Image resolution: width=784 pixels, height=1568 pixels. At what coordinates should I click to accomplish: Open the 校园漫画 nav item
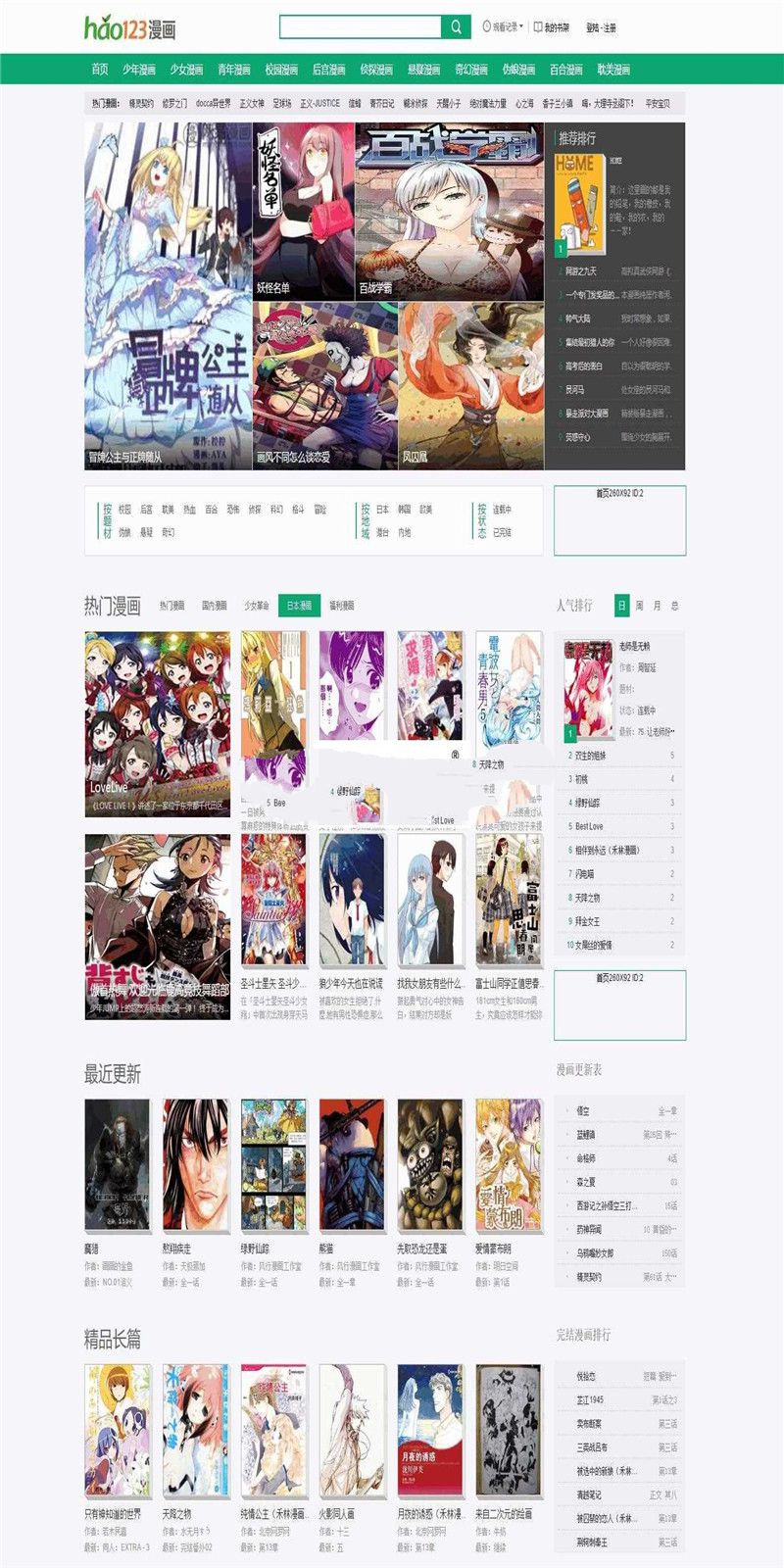pyautogui.click(x=281, y=70)
